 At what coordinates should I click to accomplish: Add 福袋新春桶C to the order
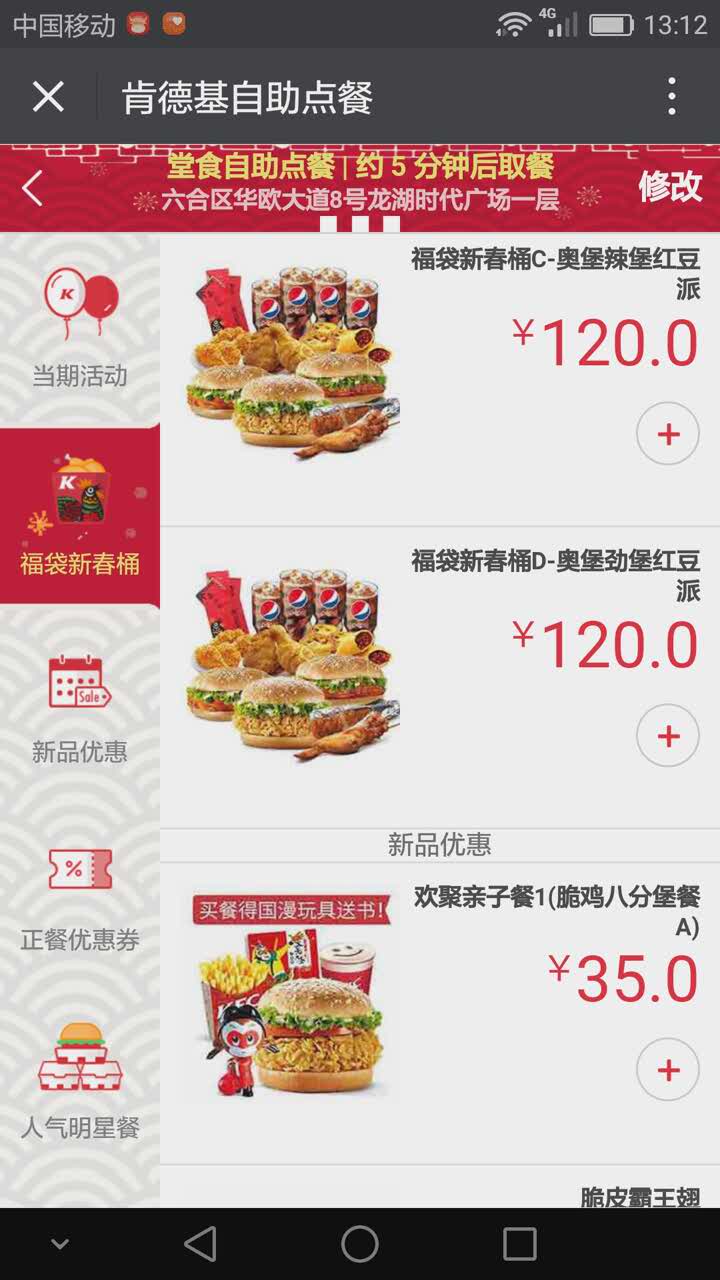point(667,434)
